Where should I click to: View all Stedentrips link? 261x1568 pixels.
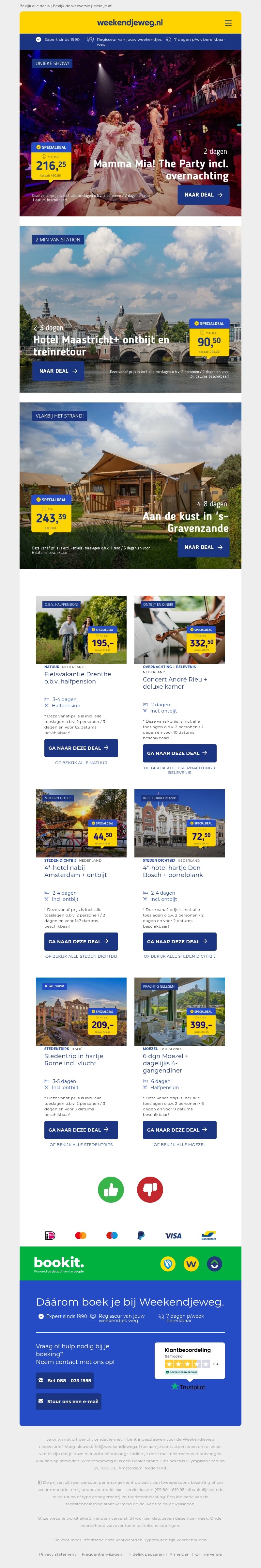(81, 1144)
